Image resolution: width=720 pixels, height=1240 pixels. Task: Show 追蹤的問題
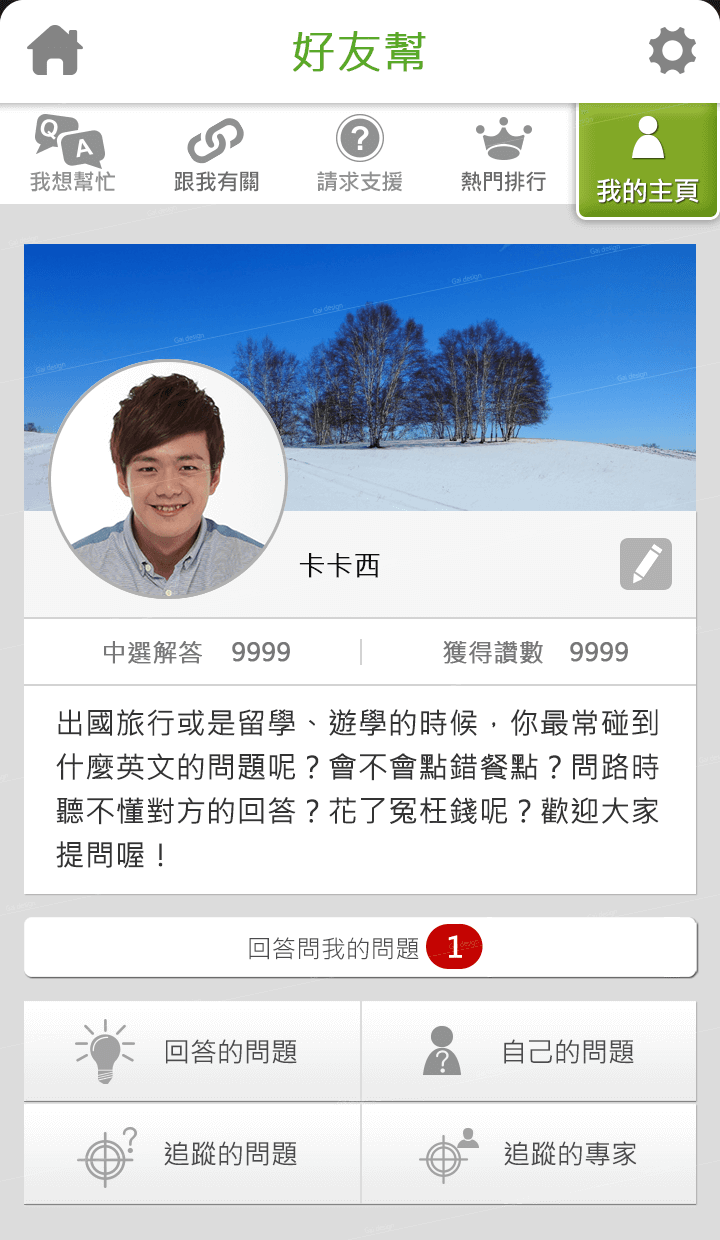pyautogui.click(x=192, y=1154)
